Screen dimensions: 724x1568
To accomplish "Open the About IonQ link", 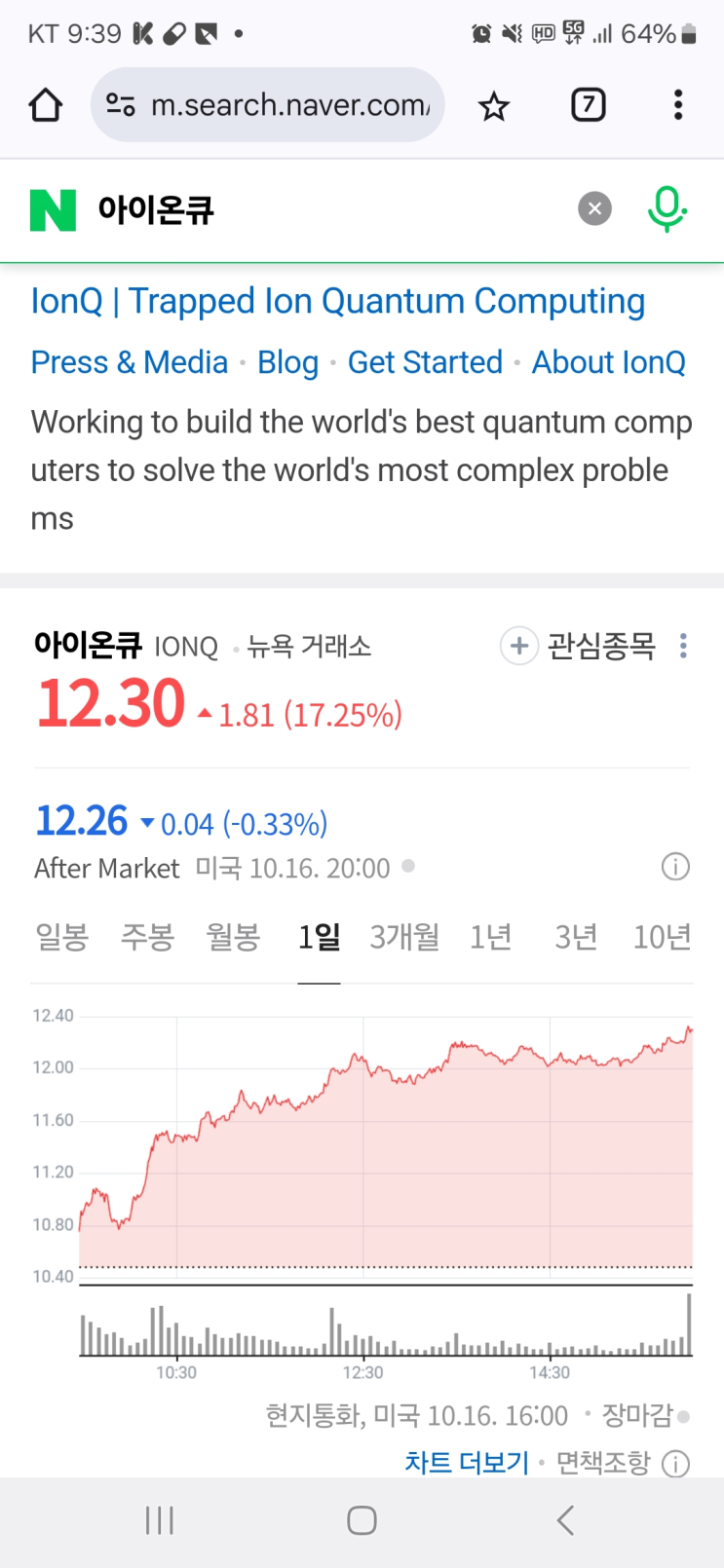I will click(608, 362).
